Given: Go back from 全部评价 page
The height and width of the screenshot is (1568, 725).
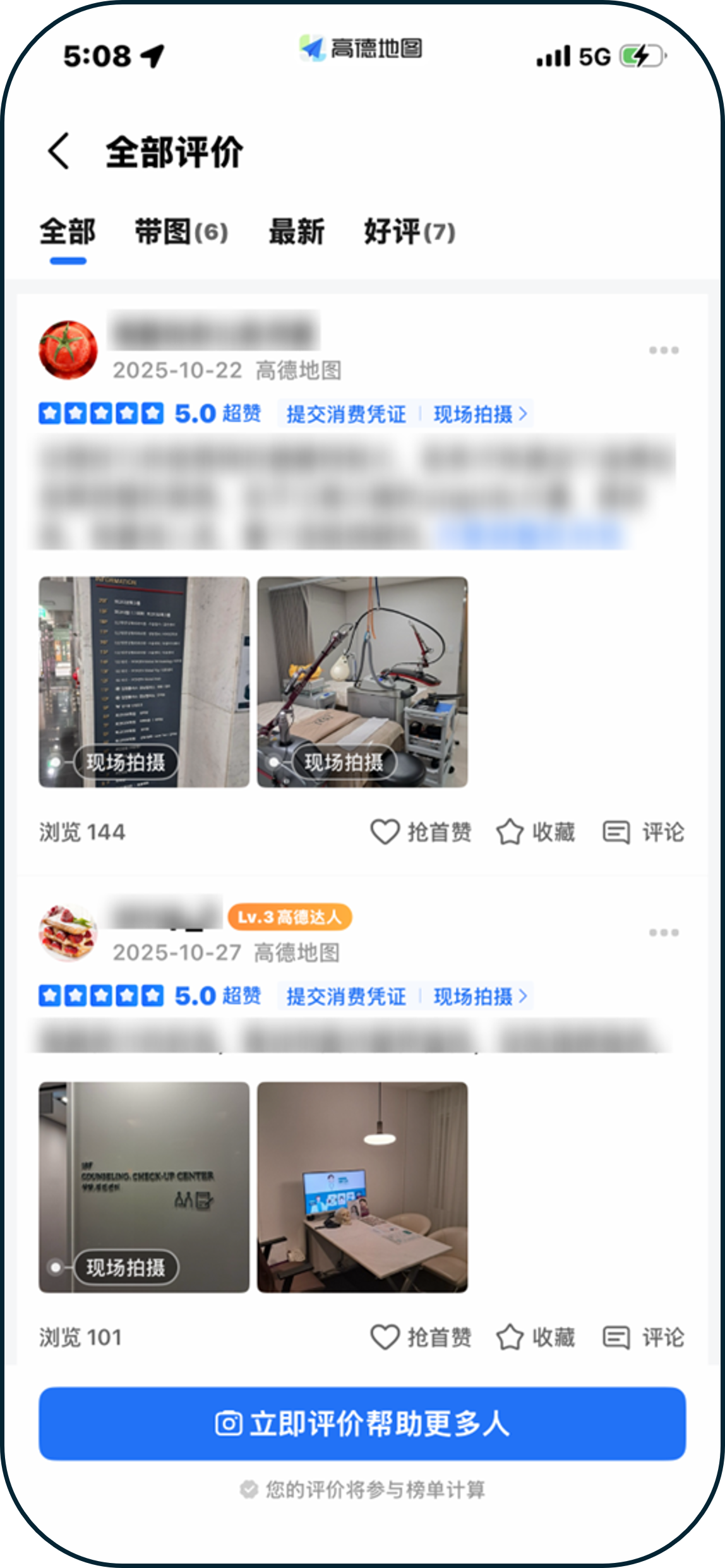Looking at the screenshot, I should point(58,152).
